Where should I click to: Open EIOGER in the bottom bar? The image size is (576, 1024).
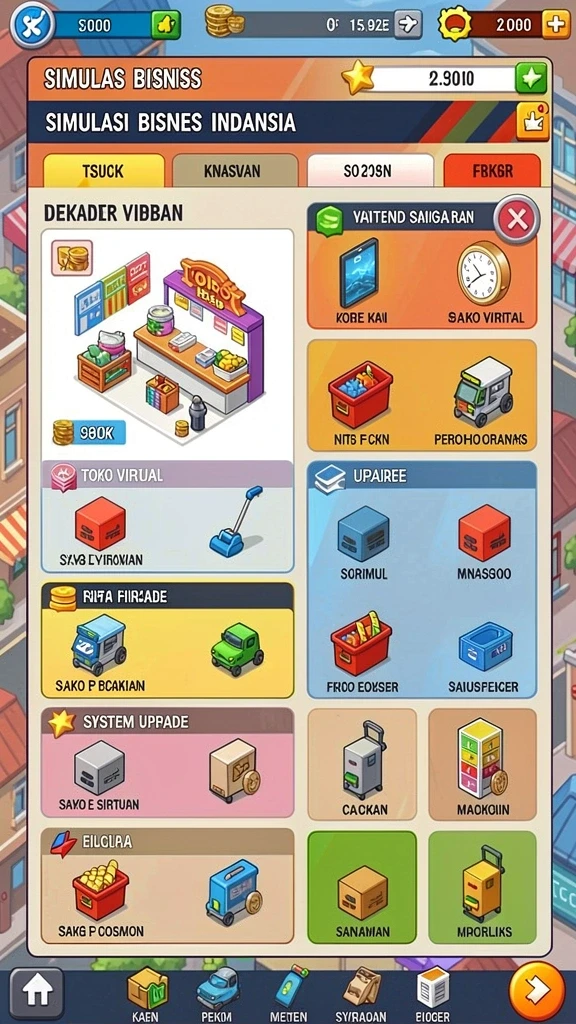coord(432,993)
